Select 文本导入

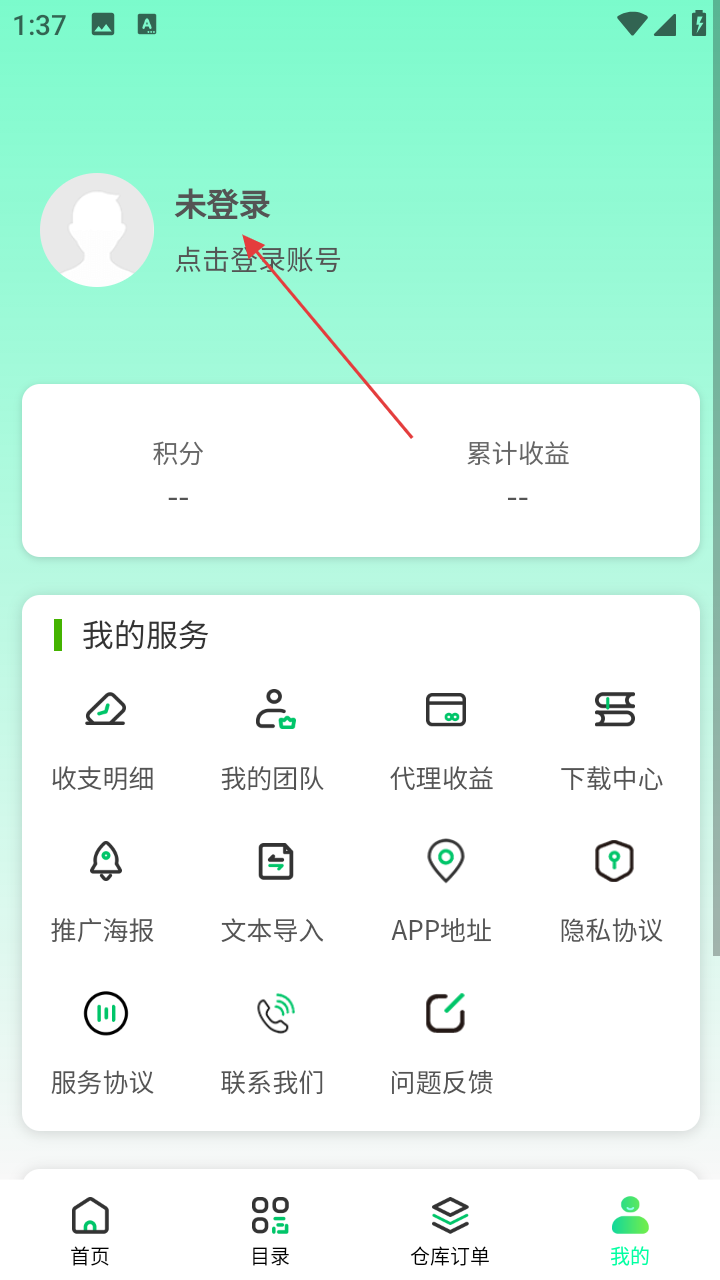pos(273,890)
